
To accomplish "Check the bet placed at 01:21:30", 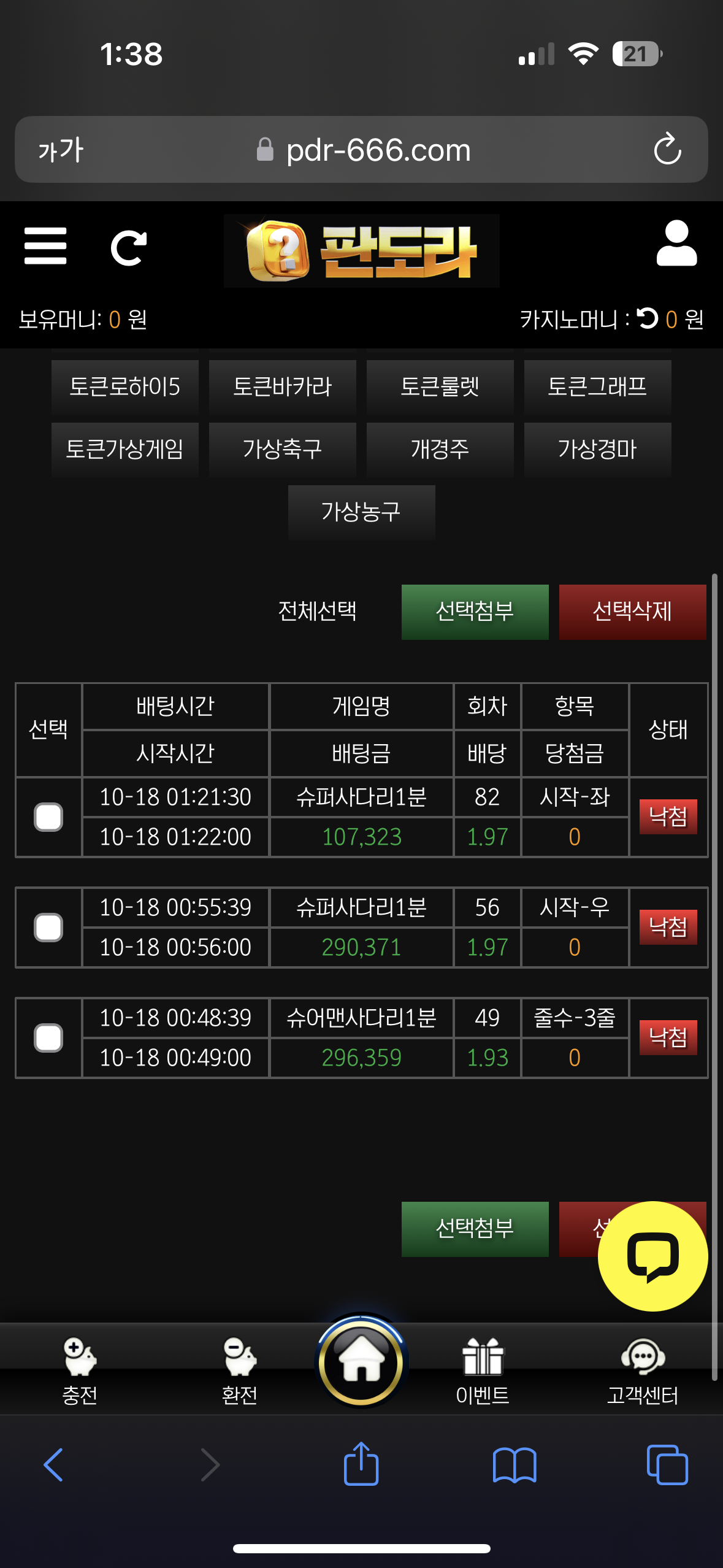I will (48, 817).
